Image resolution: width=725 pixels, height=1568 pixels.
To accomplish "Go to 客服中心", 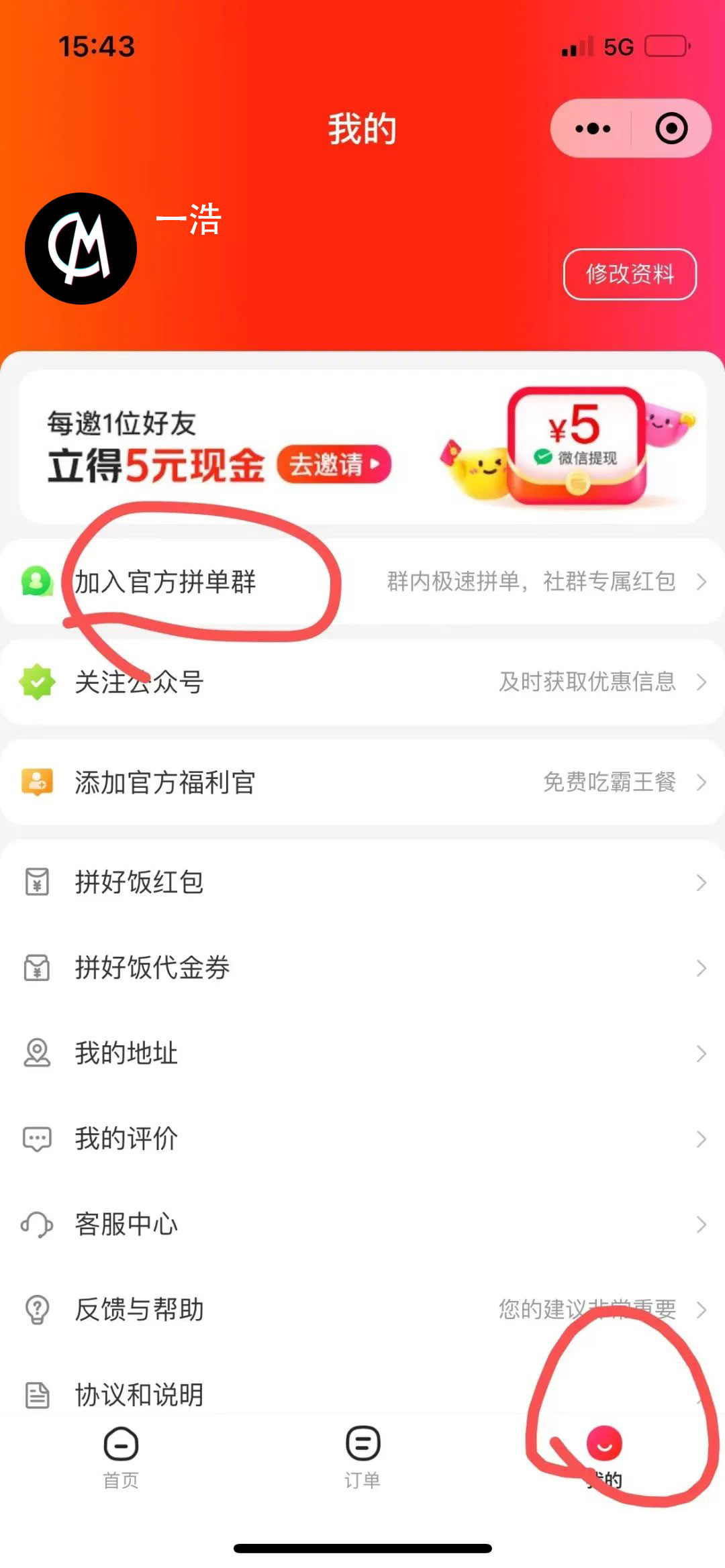I will (362, 1224).
